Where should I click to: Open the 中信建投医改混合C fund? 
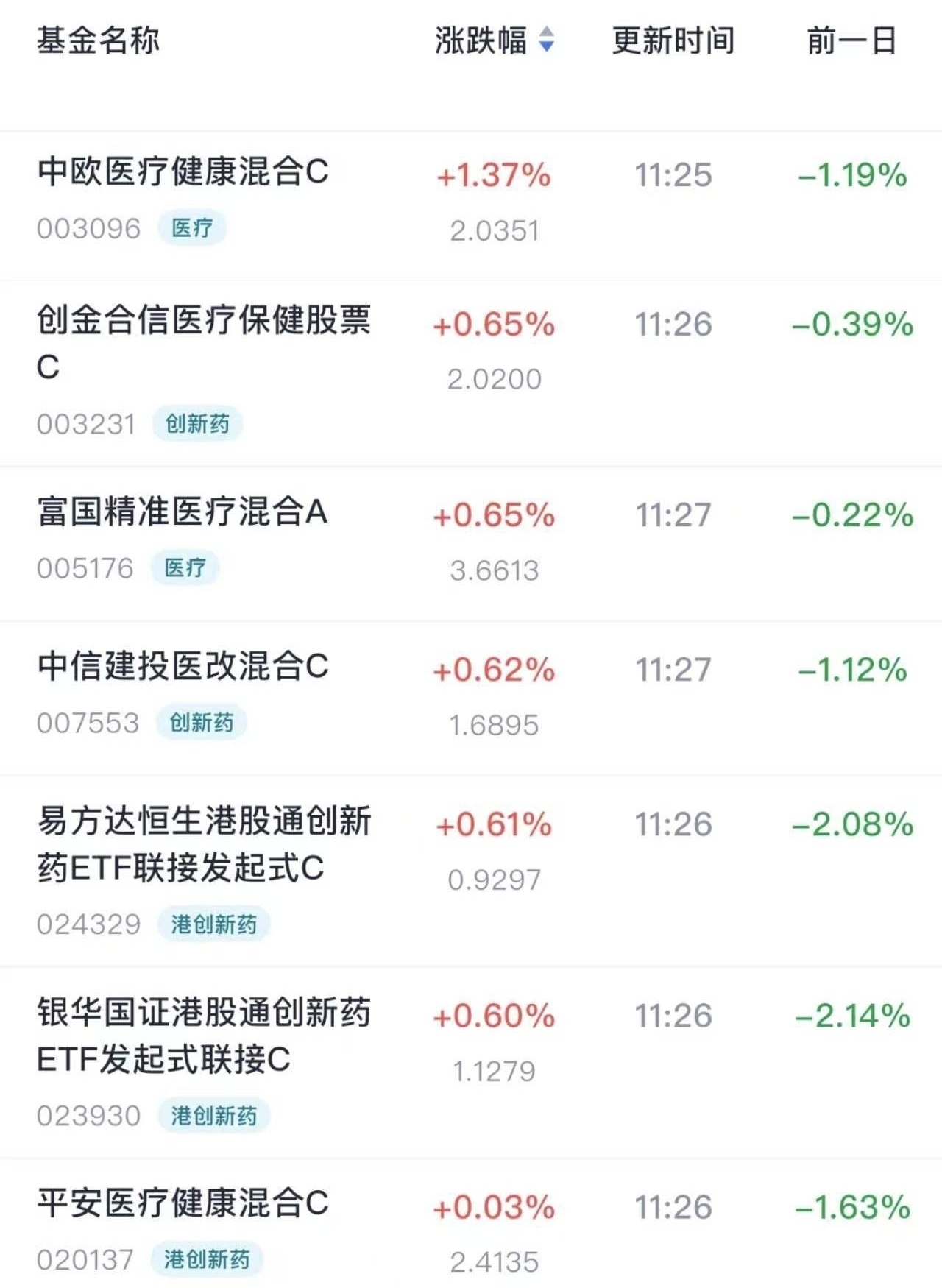tap(471, 698)
